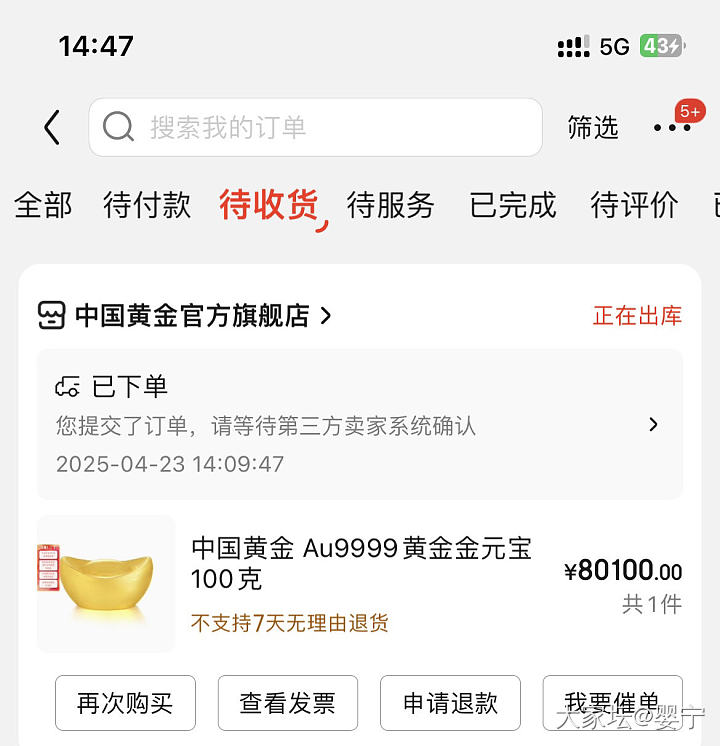Screen dimensions: 720x746
Task: Tap the 再次购买 button
Action: 125,703
